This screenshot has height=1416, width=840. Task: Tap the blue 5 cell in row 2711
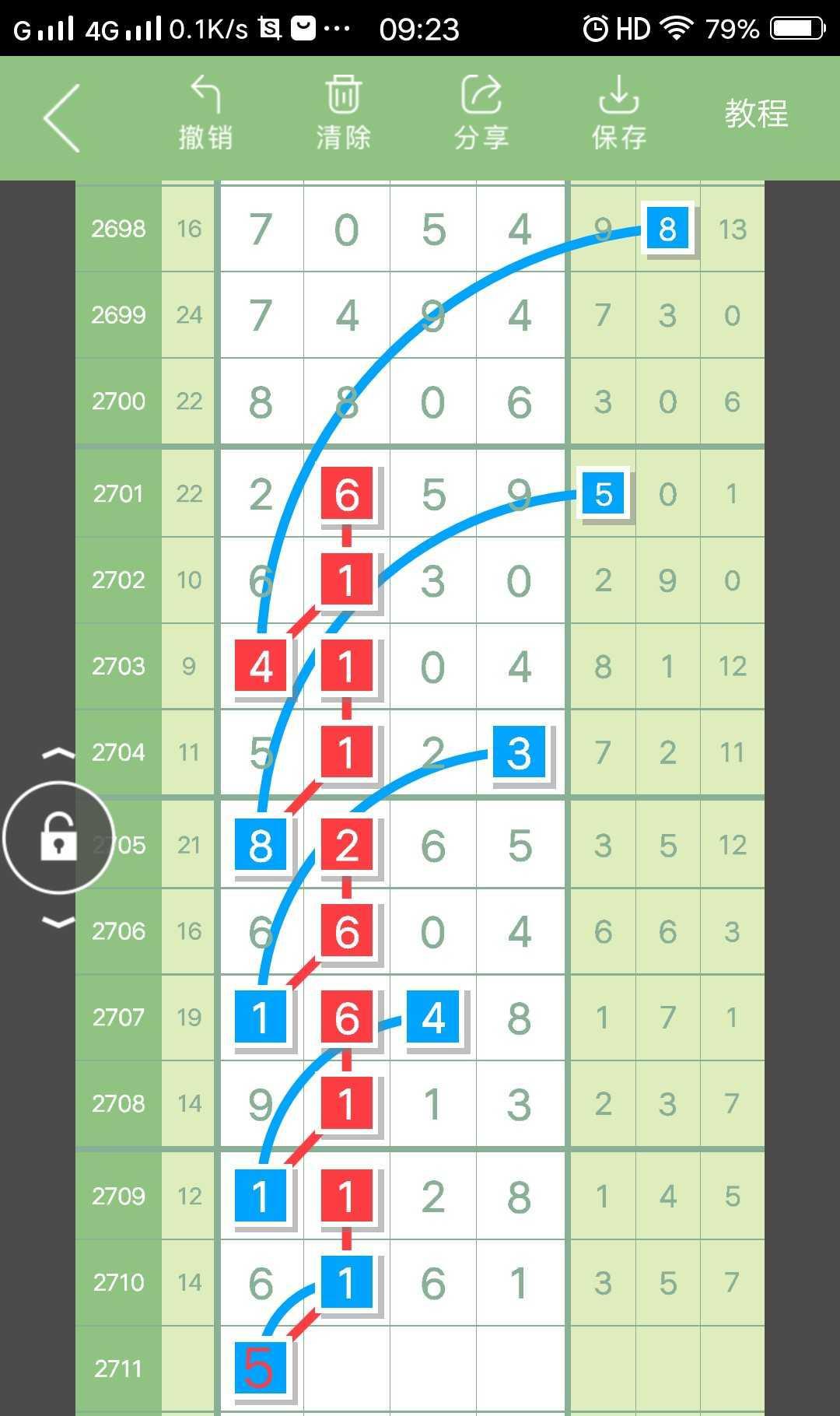click(261, 1367)
